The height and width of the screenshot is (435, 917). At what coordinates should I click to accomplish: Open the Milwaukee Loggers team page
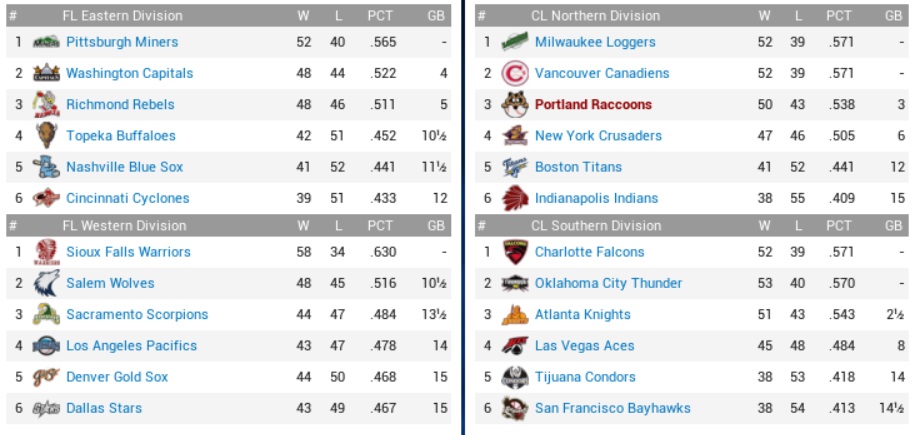click(595, 42)
